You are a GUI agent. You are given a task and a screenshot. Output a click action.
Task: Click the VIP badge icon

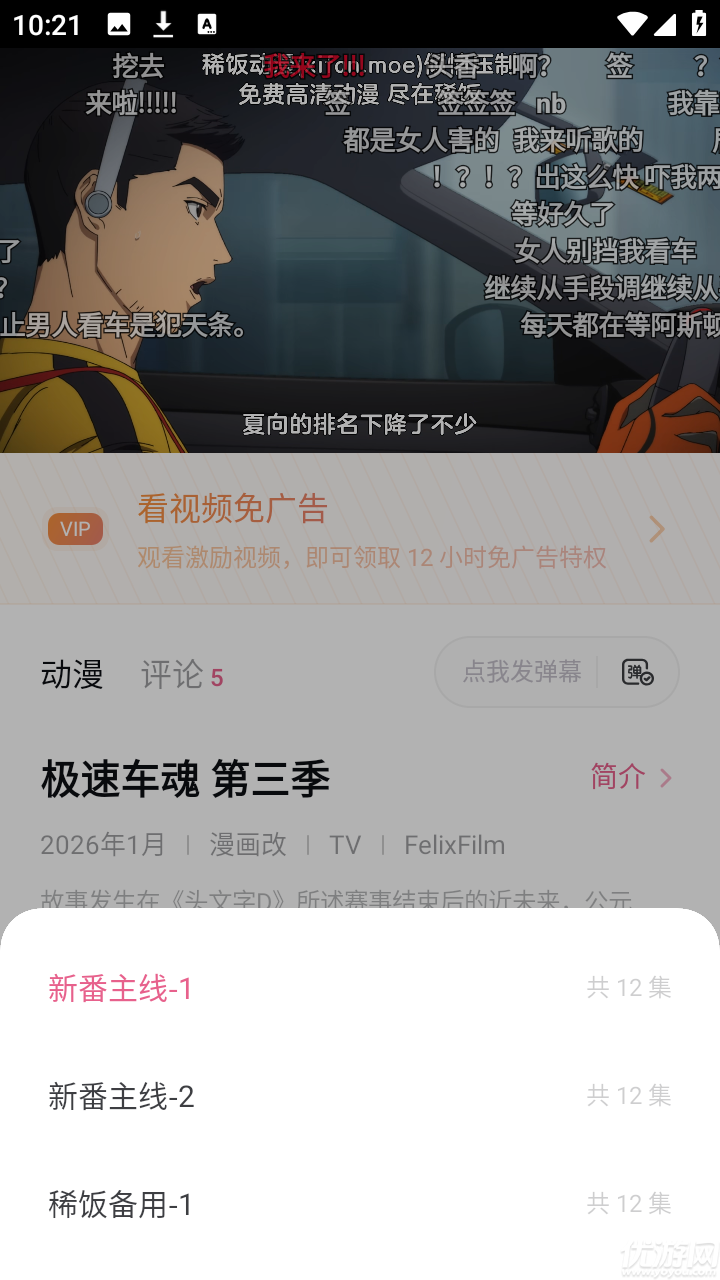pyautogui.click(x=75, y=529)
